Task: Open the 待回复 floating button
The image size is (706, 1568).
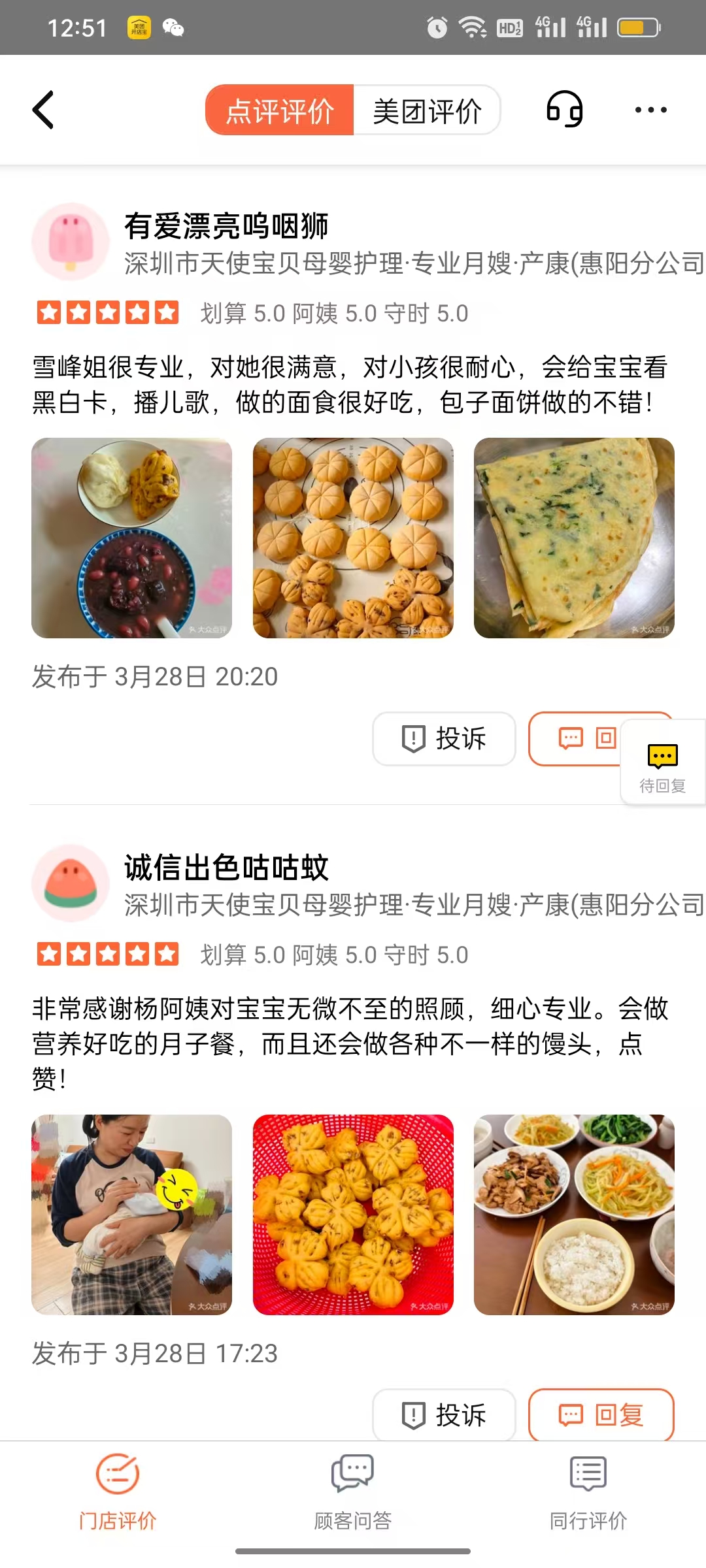Action: pos(662,763)
